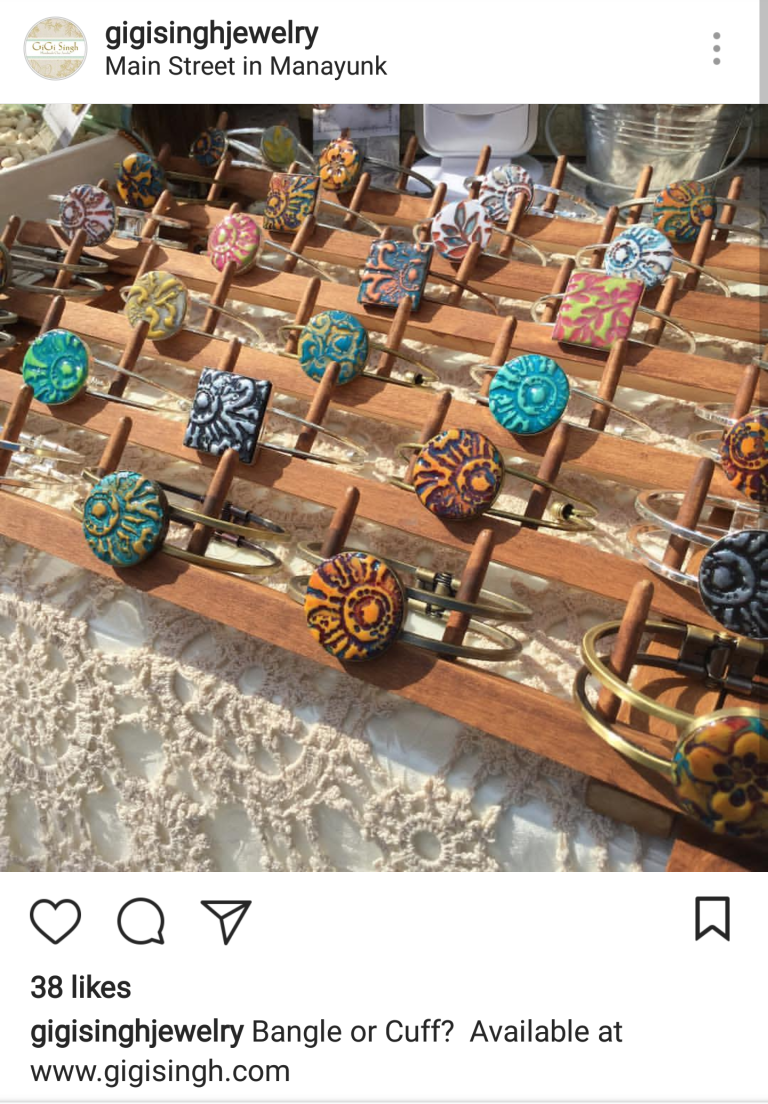
Task: Open Main Street in Manayunk location
Action: (x=245, y=67)
